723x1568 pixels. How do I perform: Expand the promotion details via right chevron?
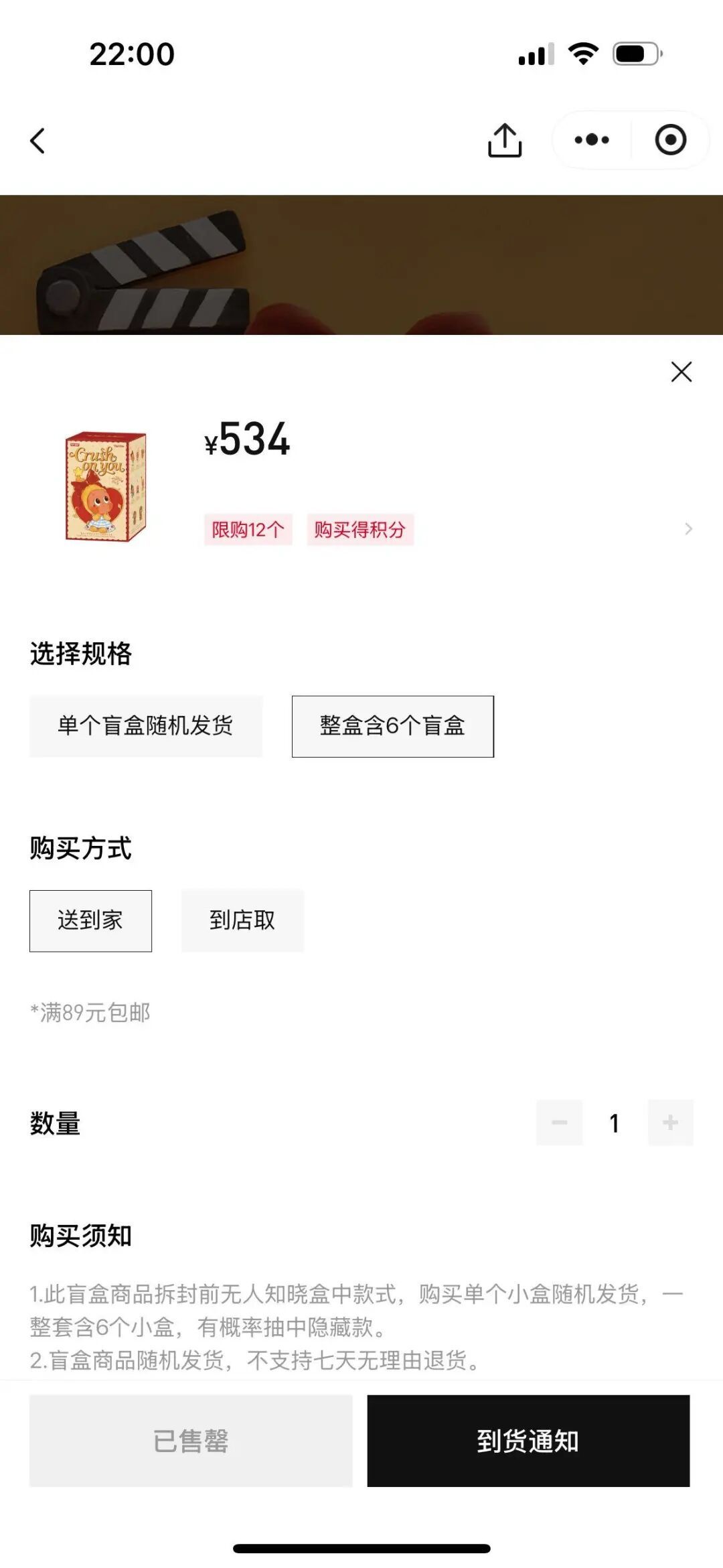688,528
